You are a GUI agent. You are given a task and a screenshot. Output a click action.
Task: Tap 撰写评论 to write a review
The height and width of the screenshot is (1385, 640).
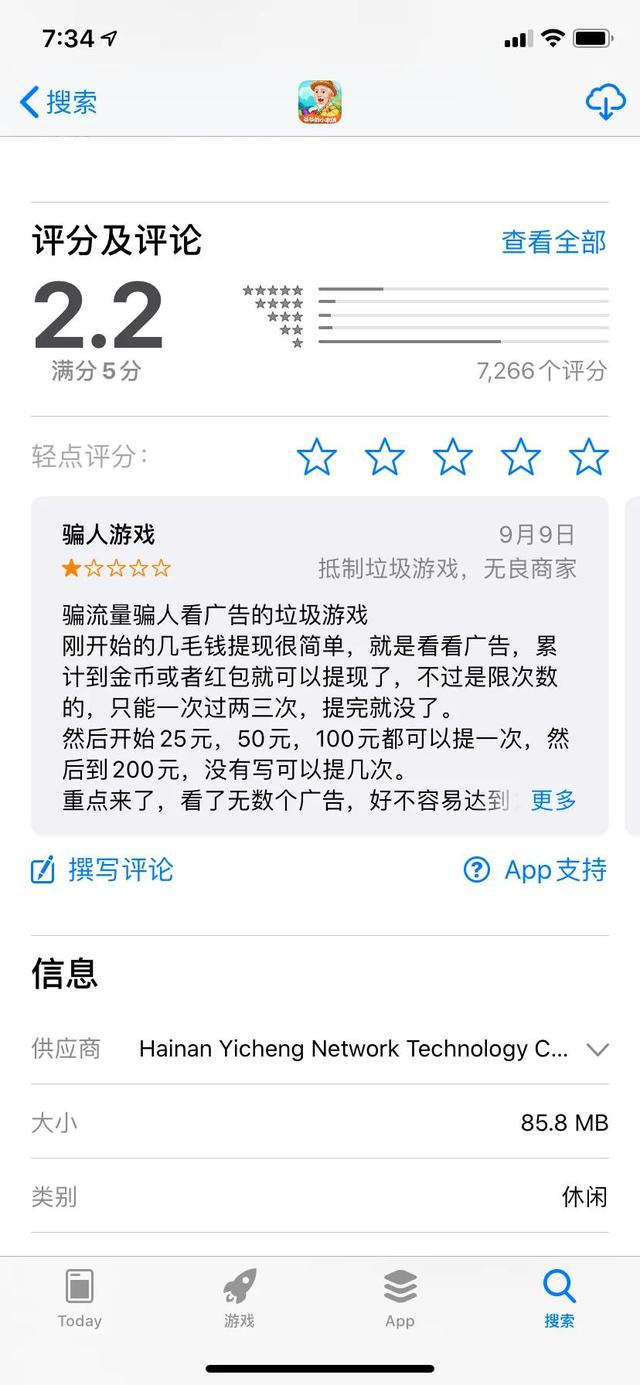tap(102, 870)
